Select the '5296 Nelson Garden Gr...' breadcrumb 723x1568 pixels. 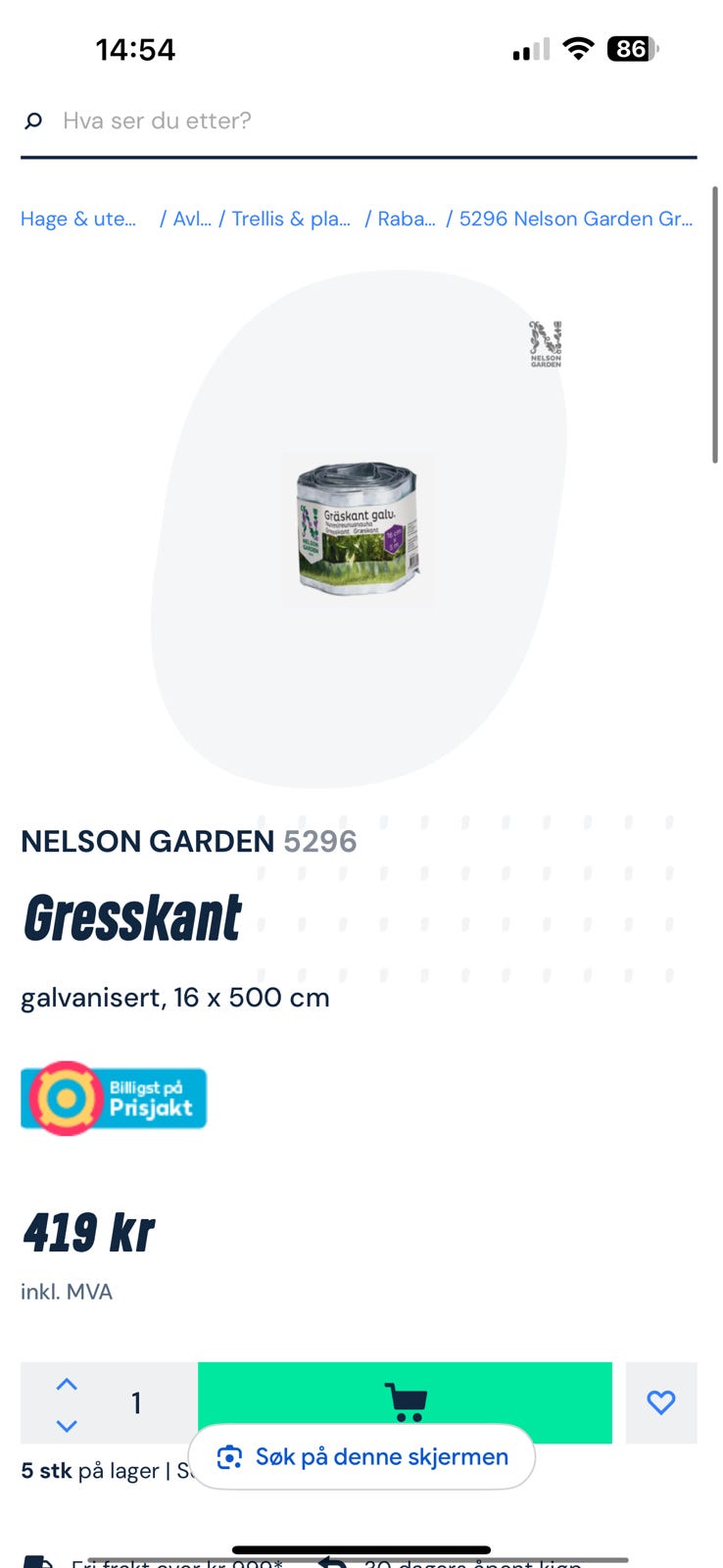coord(578,219)
